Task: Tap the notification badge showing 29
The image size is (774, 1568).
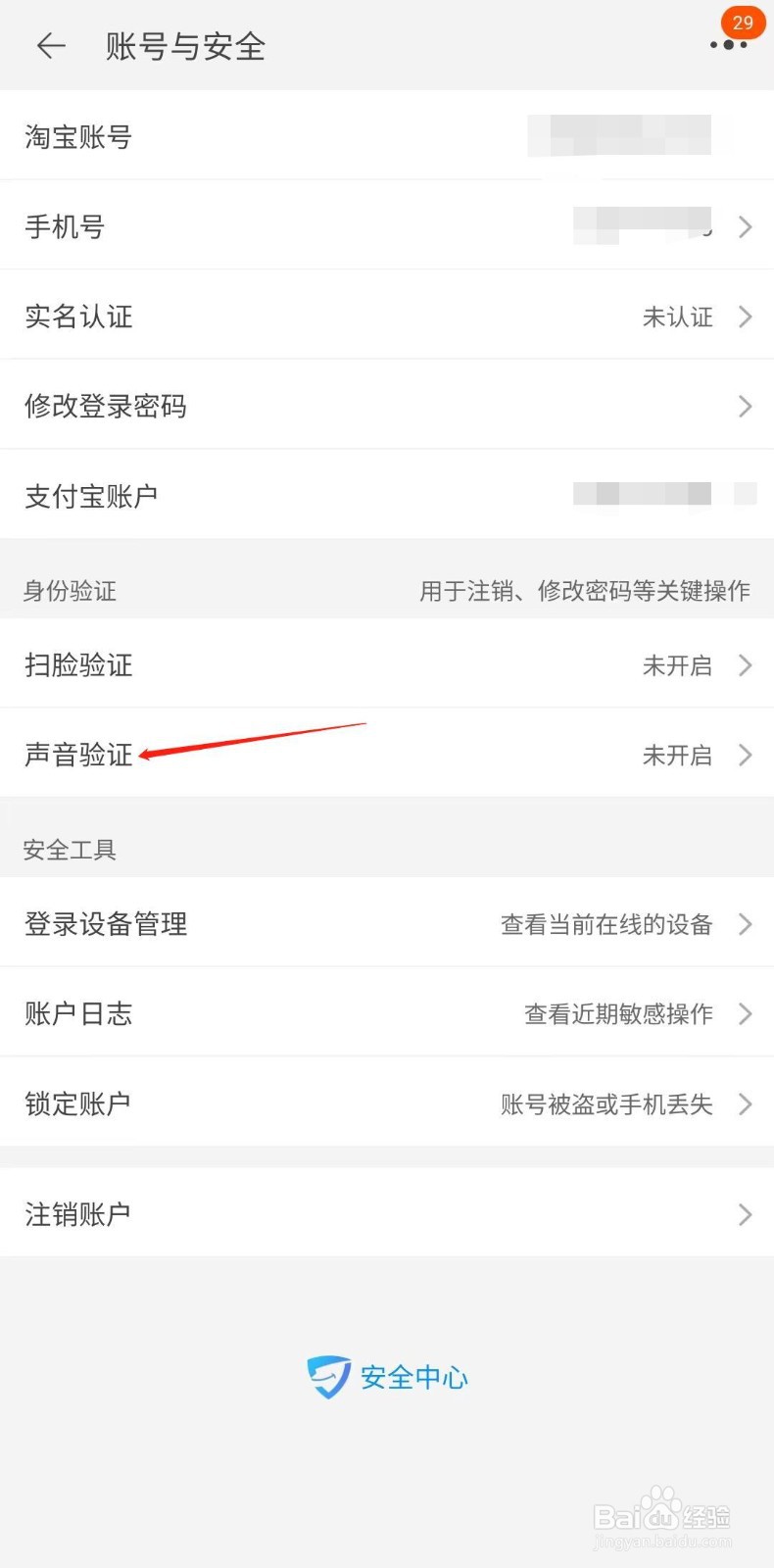Action: (x=743, y=22)
